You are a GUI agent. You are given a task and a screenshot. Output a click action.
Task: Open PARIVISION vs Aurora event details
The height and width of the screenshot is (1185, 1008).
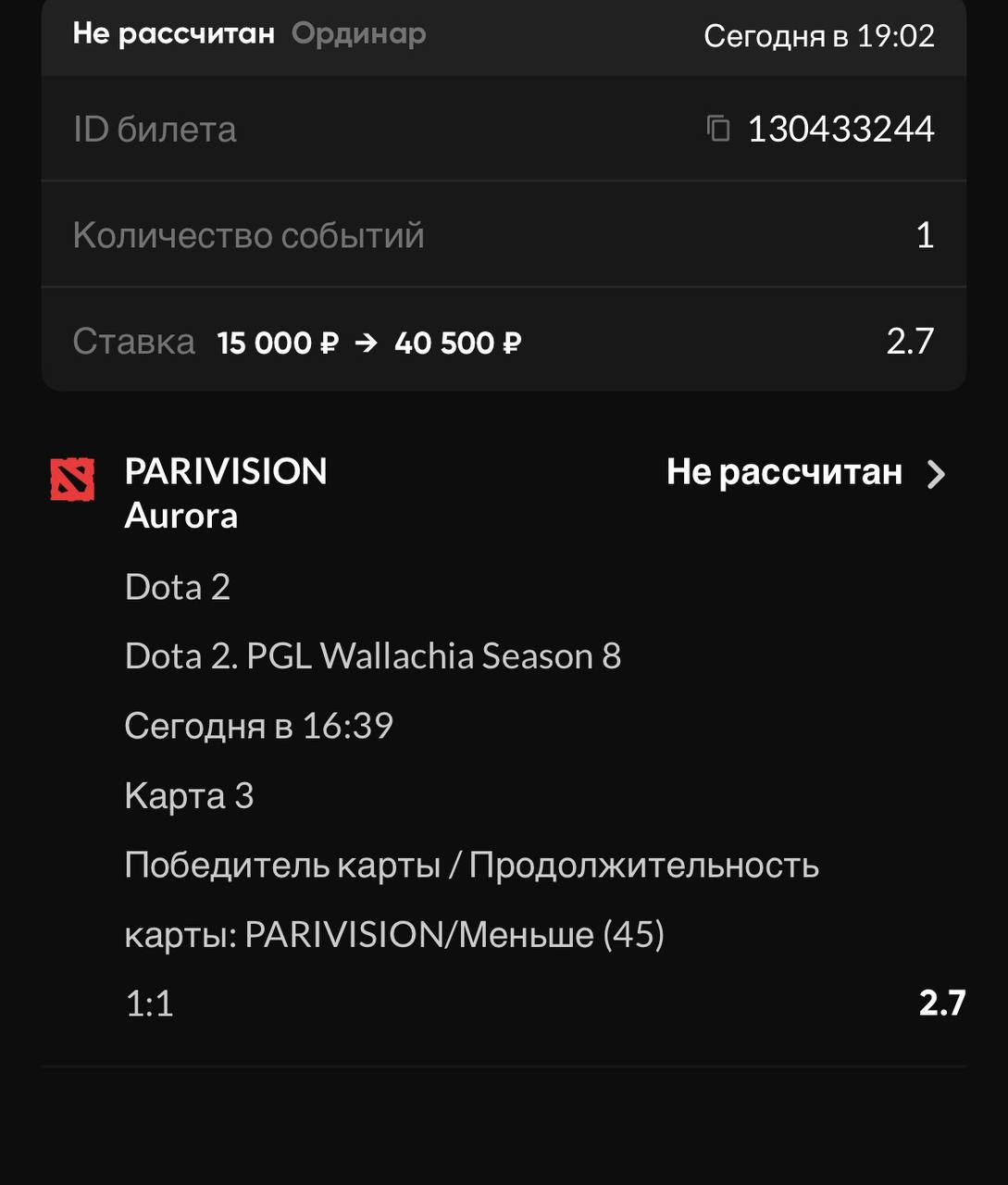[936, 474]
